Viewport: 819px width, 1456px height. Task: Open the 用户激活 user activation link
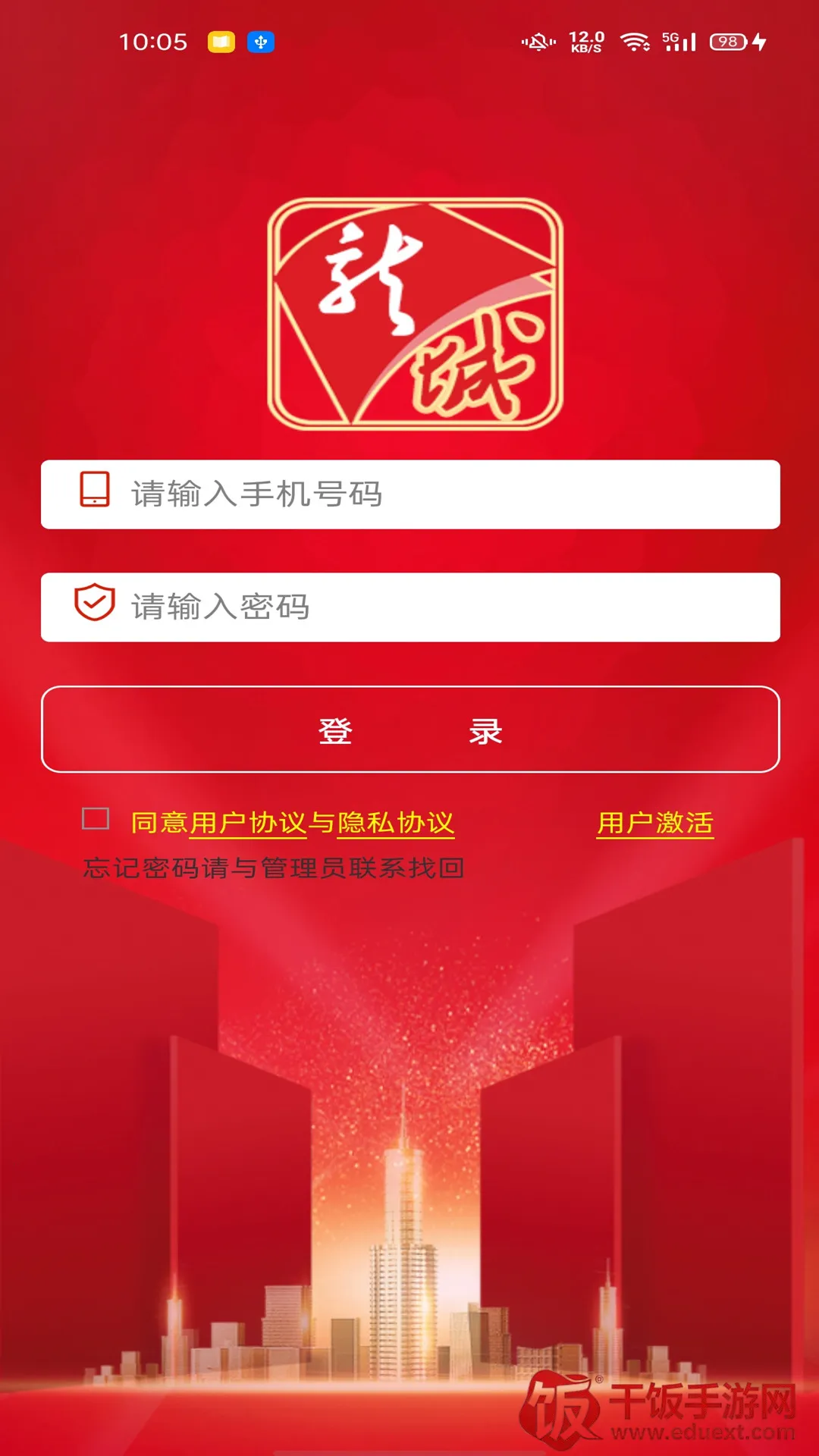[x=655, y=823]
